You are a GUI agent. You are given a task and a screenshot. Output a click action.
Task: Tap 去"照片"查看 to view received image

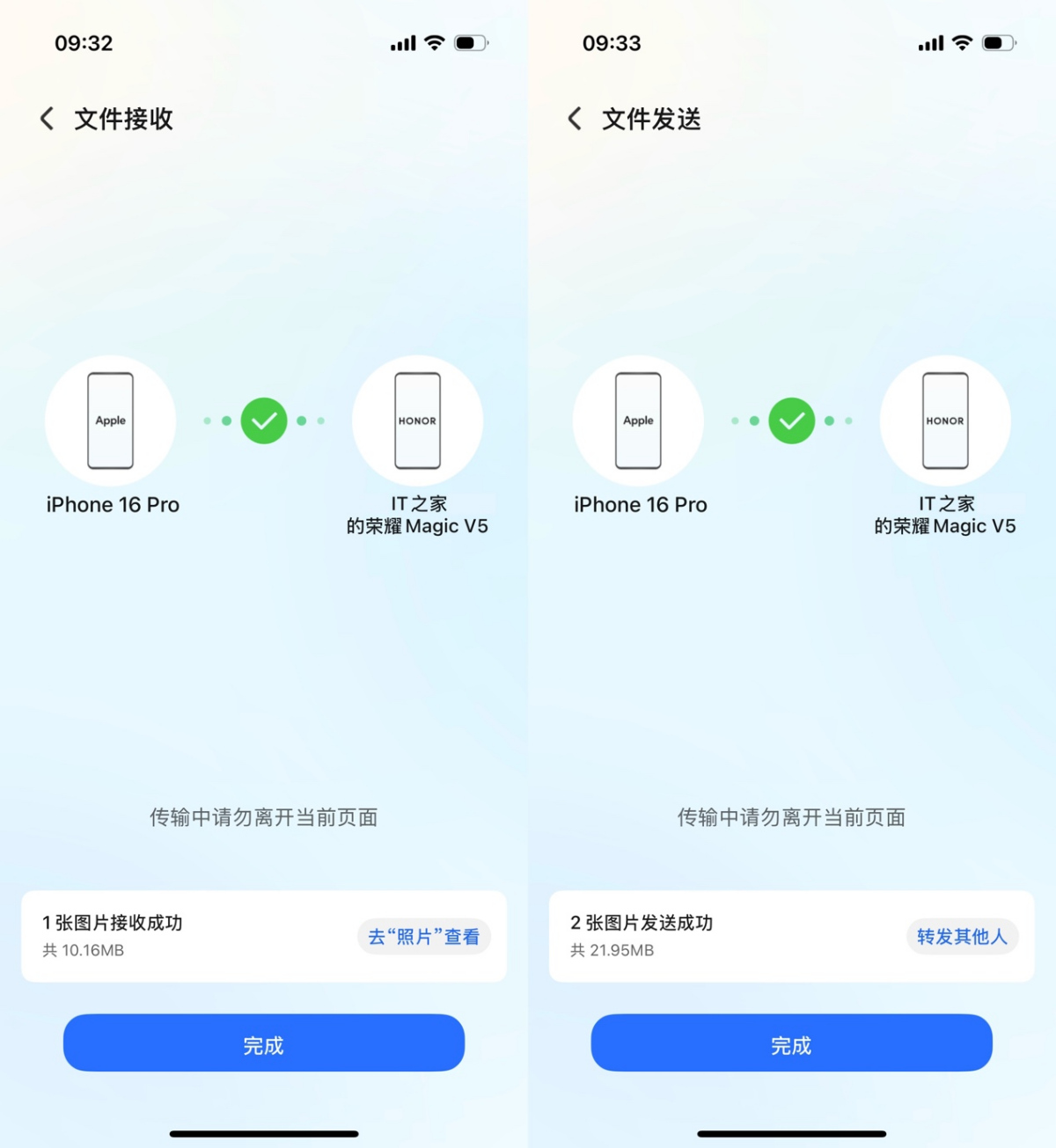tap(423, 937)
